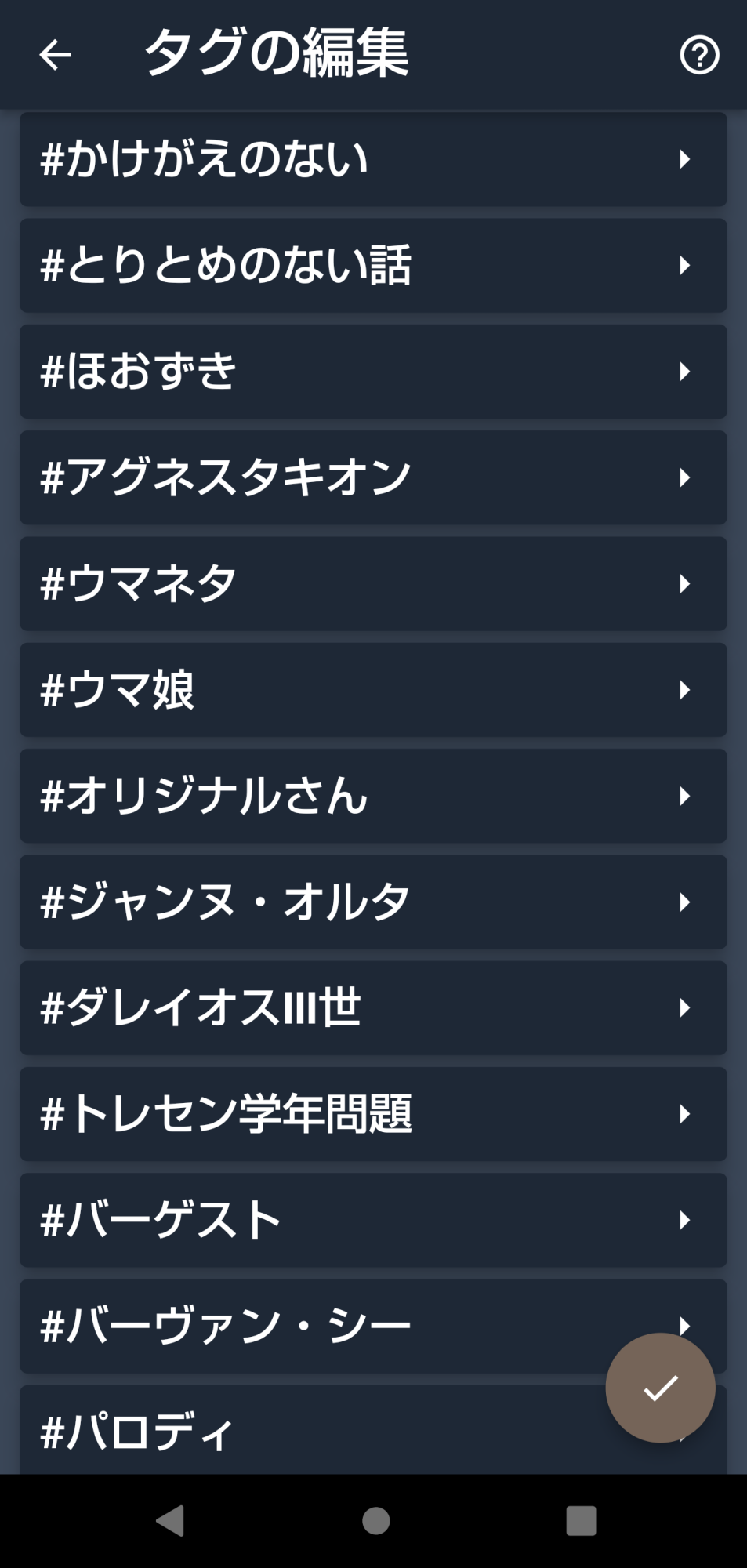Screen dimensions: 747x1568
Task: Open the #パロディ tag
Action: coord(314,1431)
